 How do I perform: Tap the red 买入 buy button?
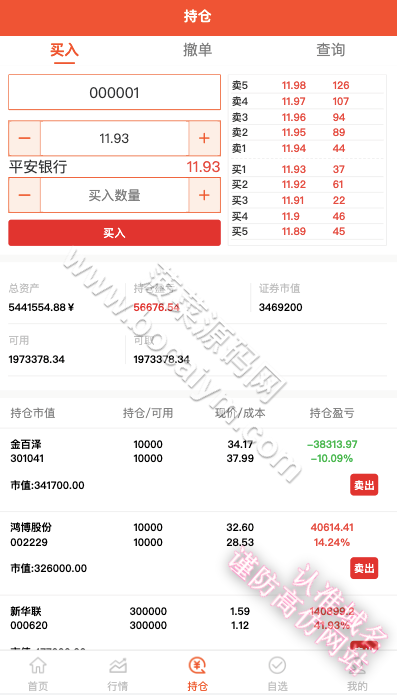(114, 233)
